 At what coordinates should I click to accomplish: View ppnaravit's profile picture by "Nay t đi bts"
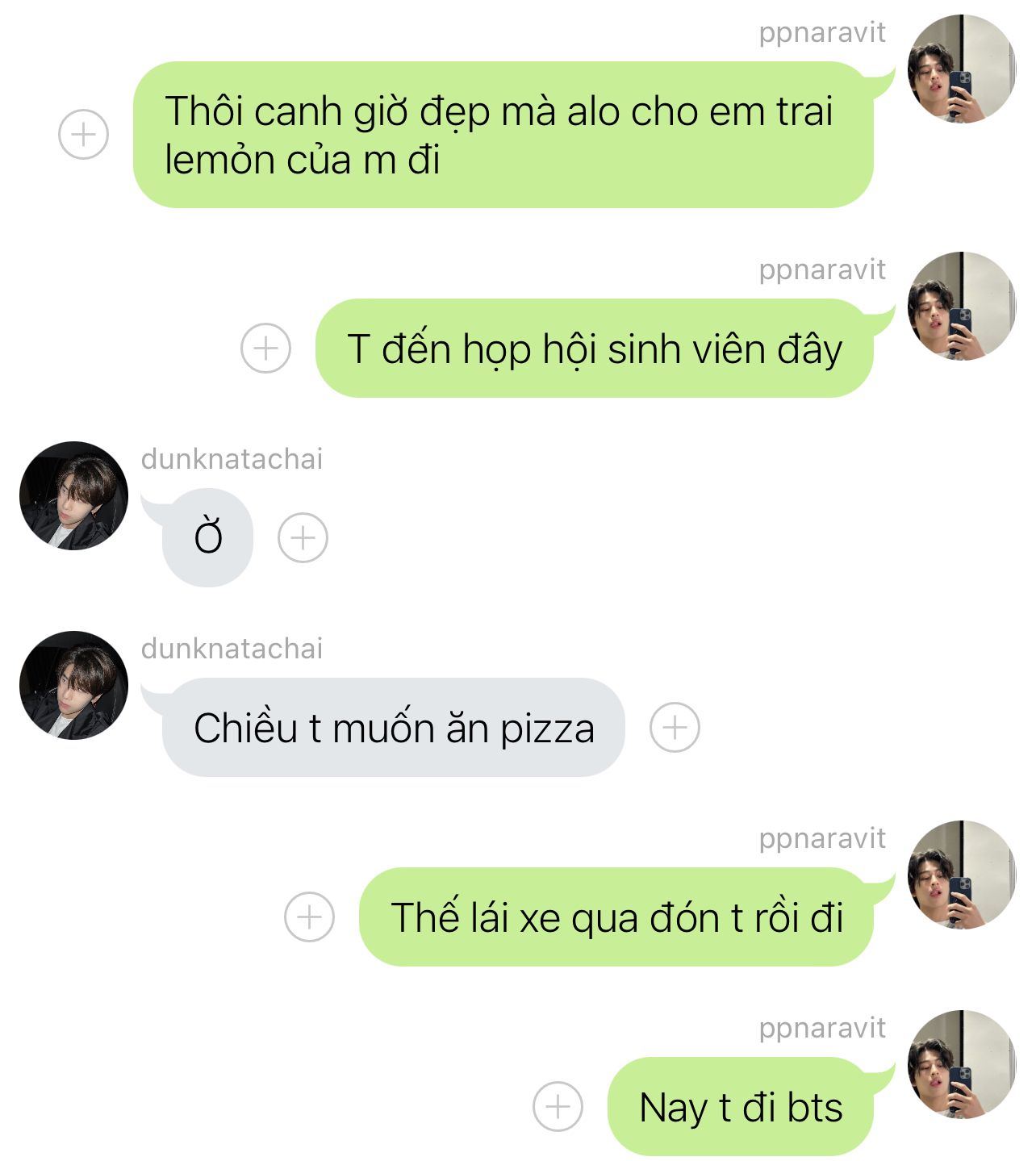pos(961,1064)
